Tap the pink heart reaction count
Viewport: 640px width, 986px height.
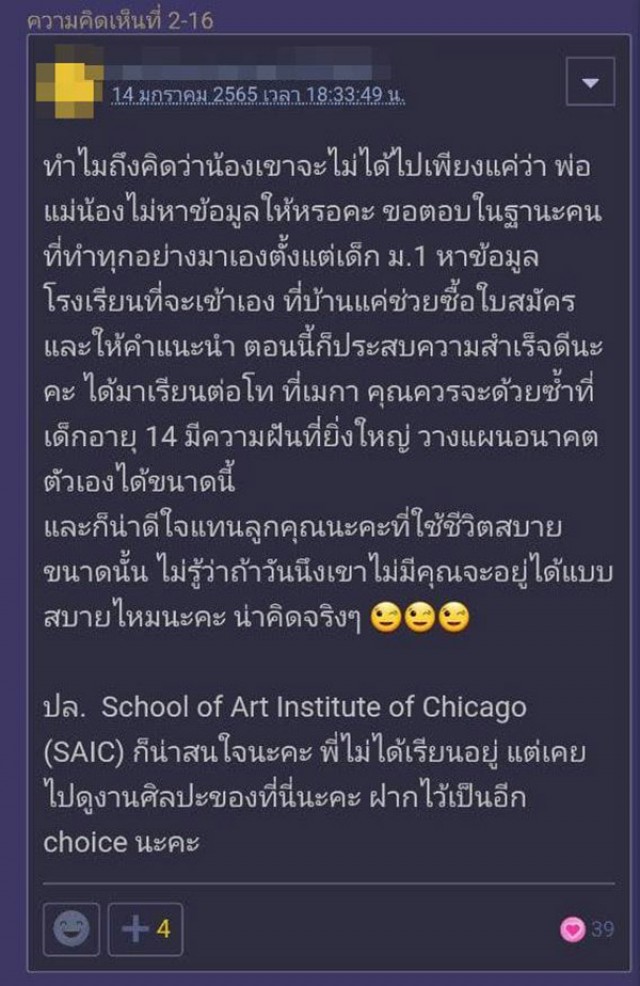click(x=586, y=929)
